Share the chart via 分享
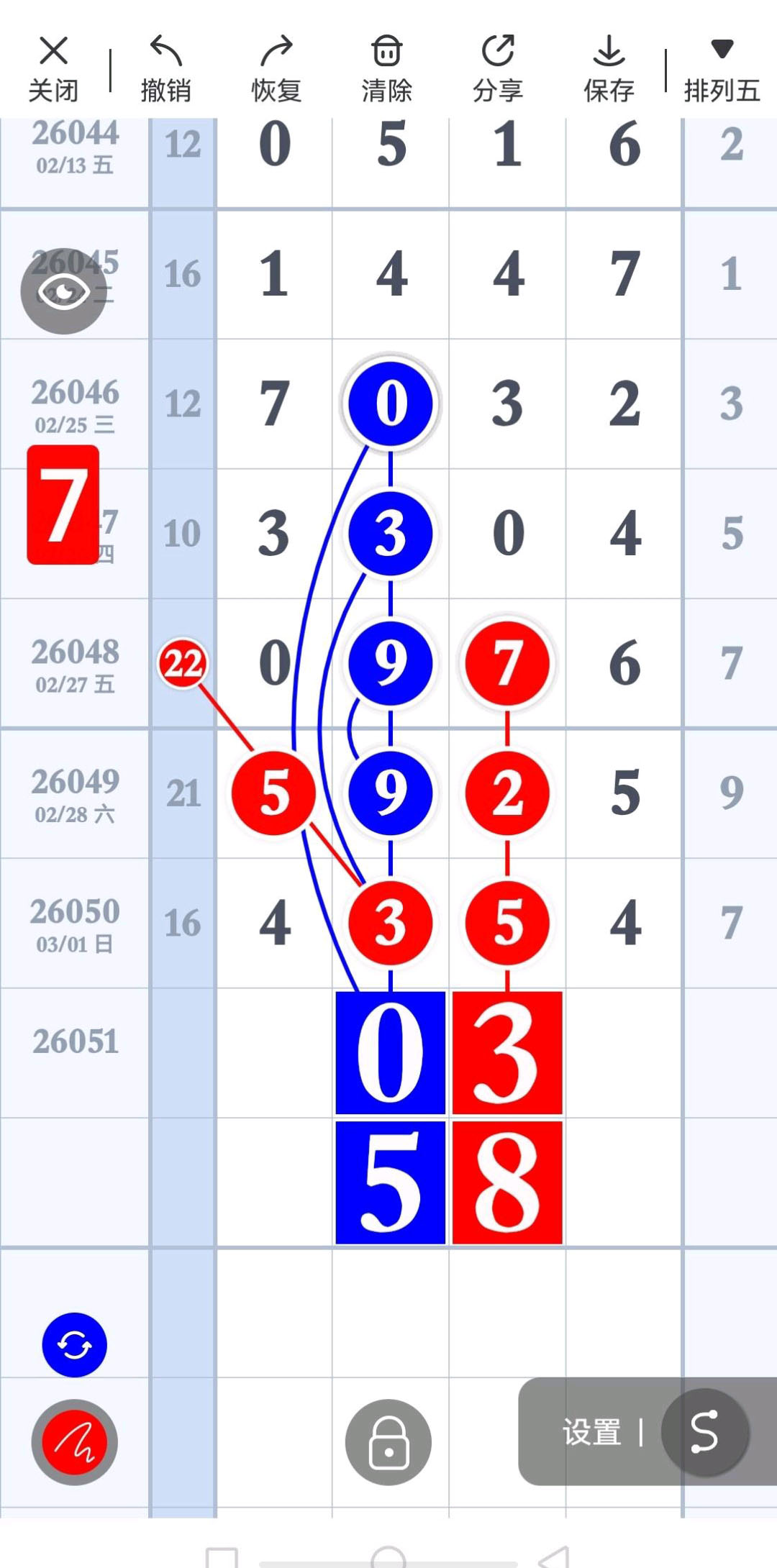This screenshot has height=1568, width=777. coord(498,69)
